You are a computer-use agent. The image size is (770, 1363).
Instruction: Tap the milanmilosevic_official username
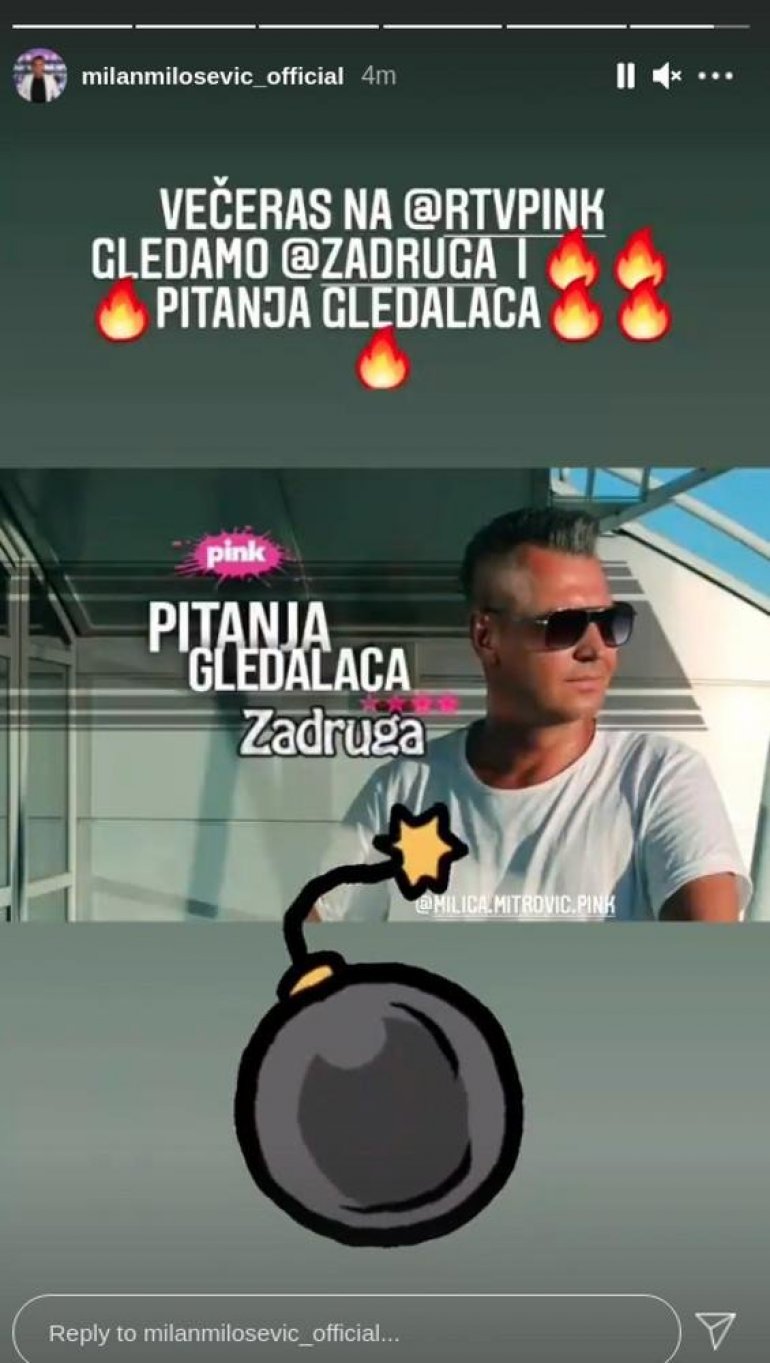pyautogui.click(x=212, y=76)
